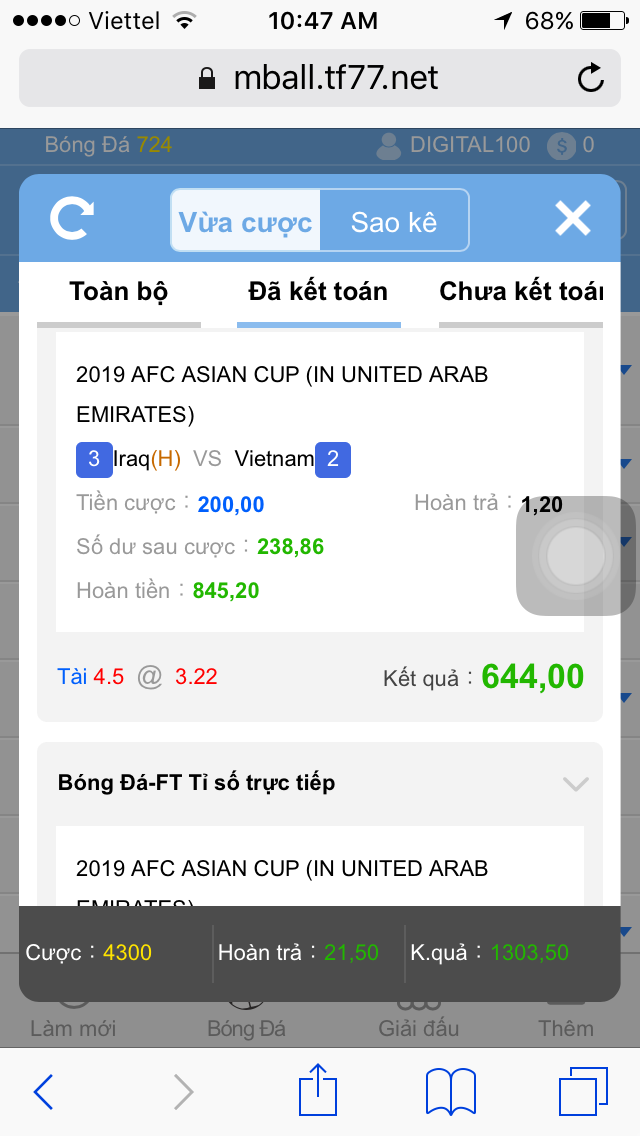Close the bet history popup
The width and height of the screenshot is (640, 1136).
click(x=573, y=219)
